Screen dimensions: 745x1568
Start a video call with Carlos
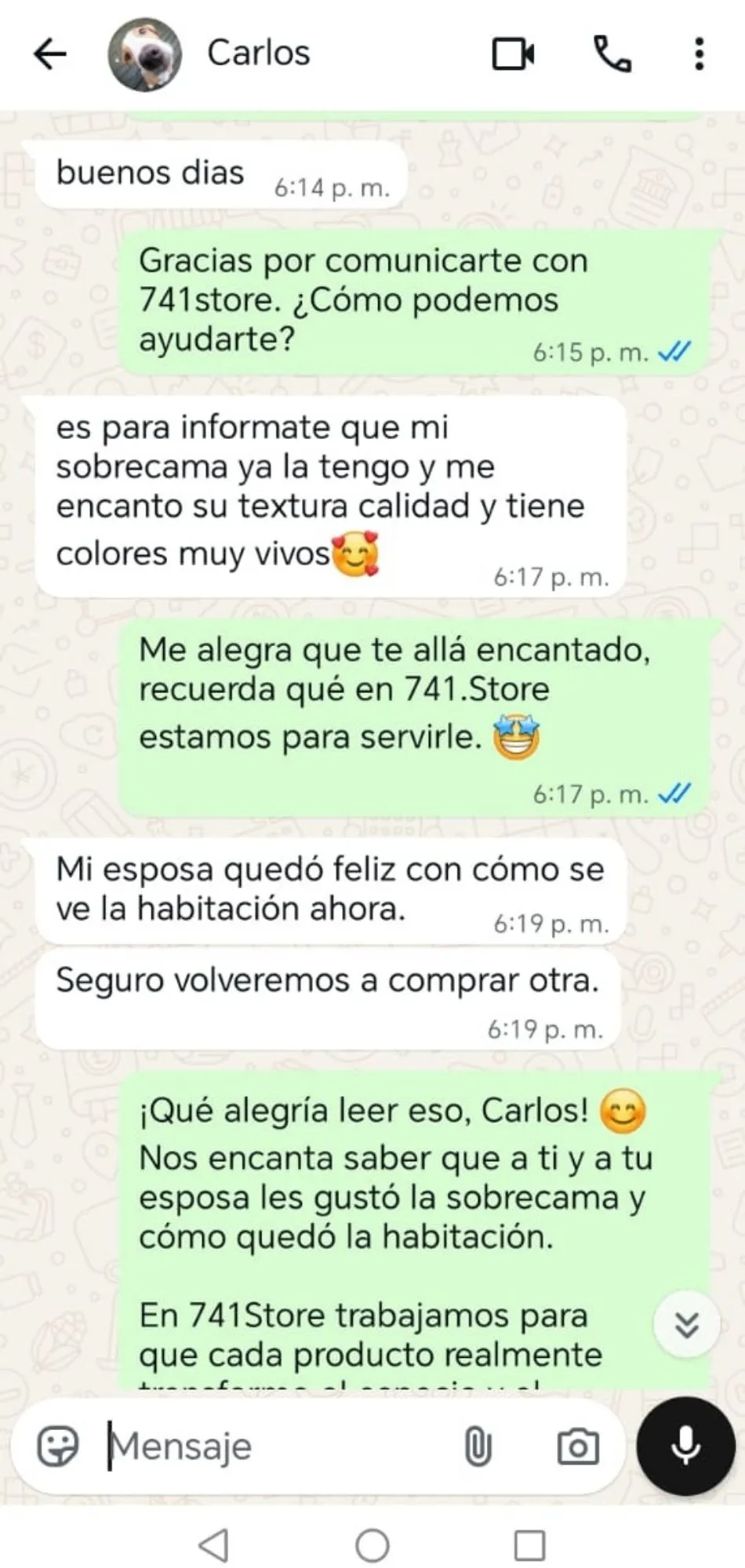513,54
